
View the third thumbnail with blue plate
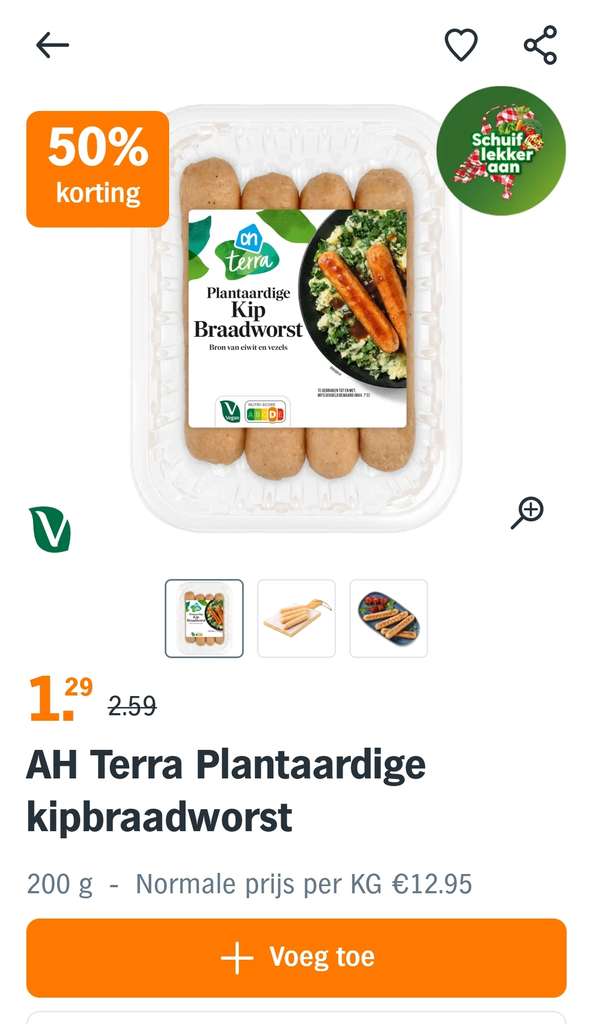click(389, 618)
